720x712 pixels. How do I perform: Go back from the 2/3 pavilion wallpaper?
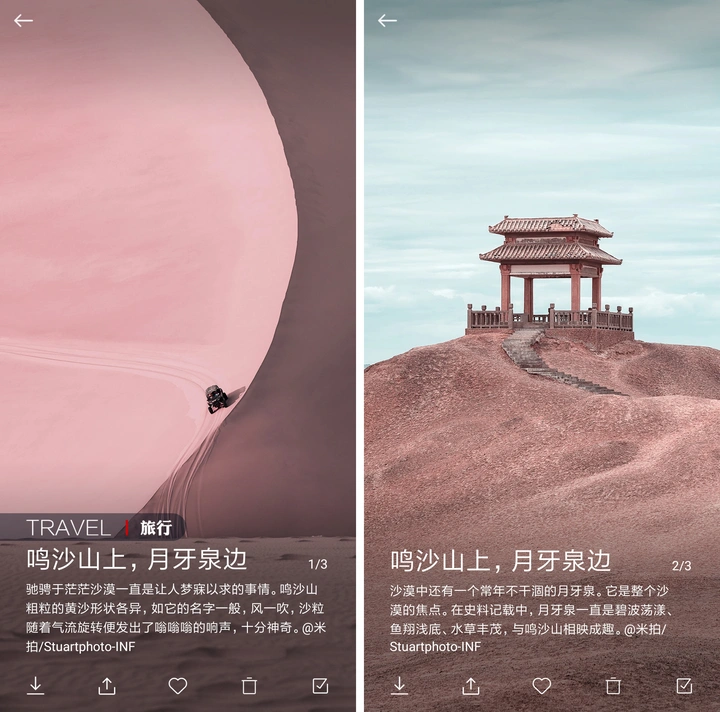[x=387, y=20]
